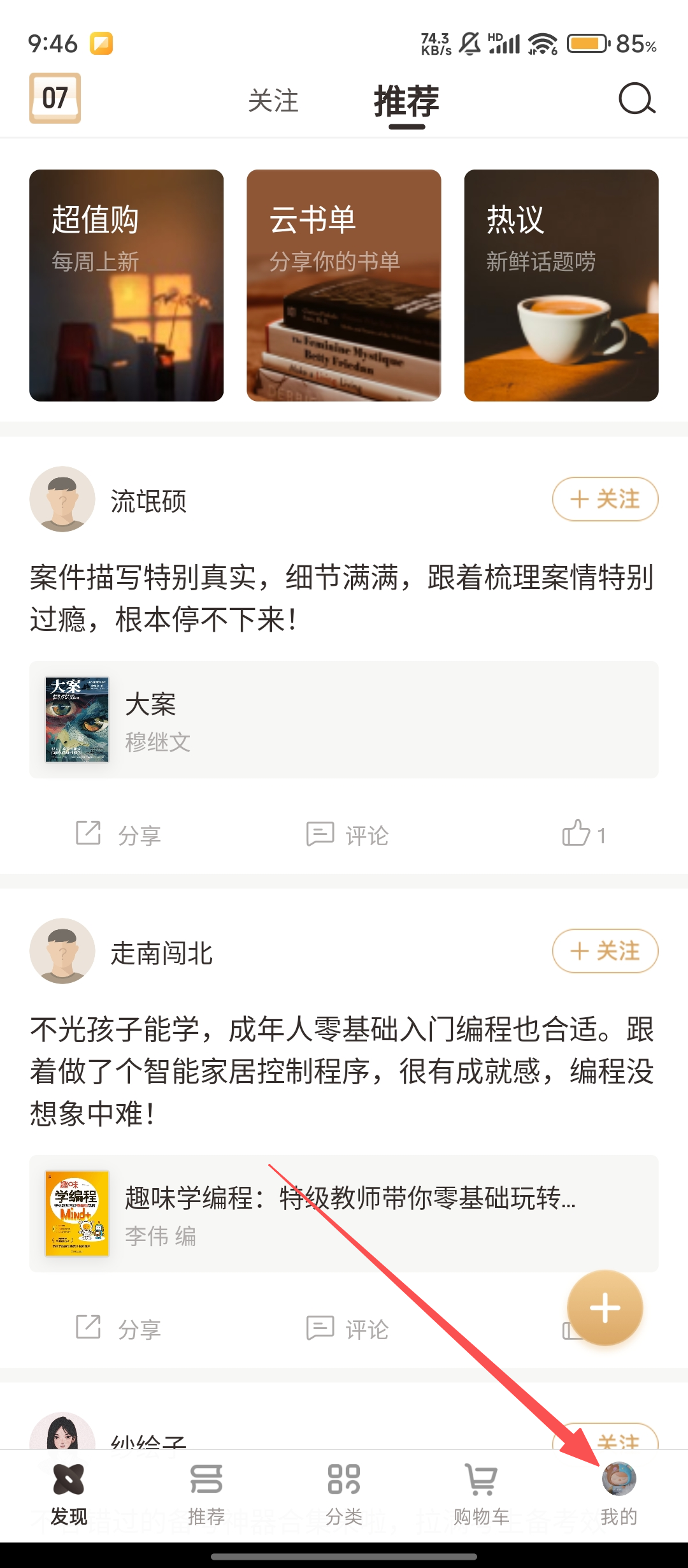Open the book 大案
Screen dimensions: 688x1568
343,720
